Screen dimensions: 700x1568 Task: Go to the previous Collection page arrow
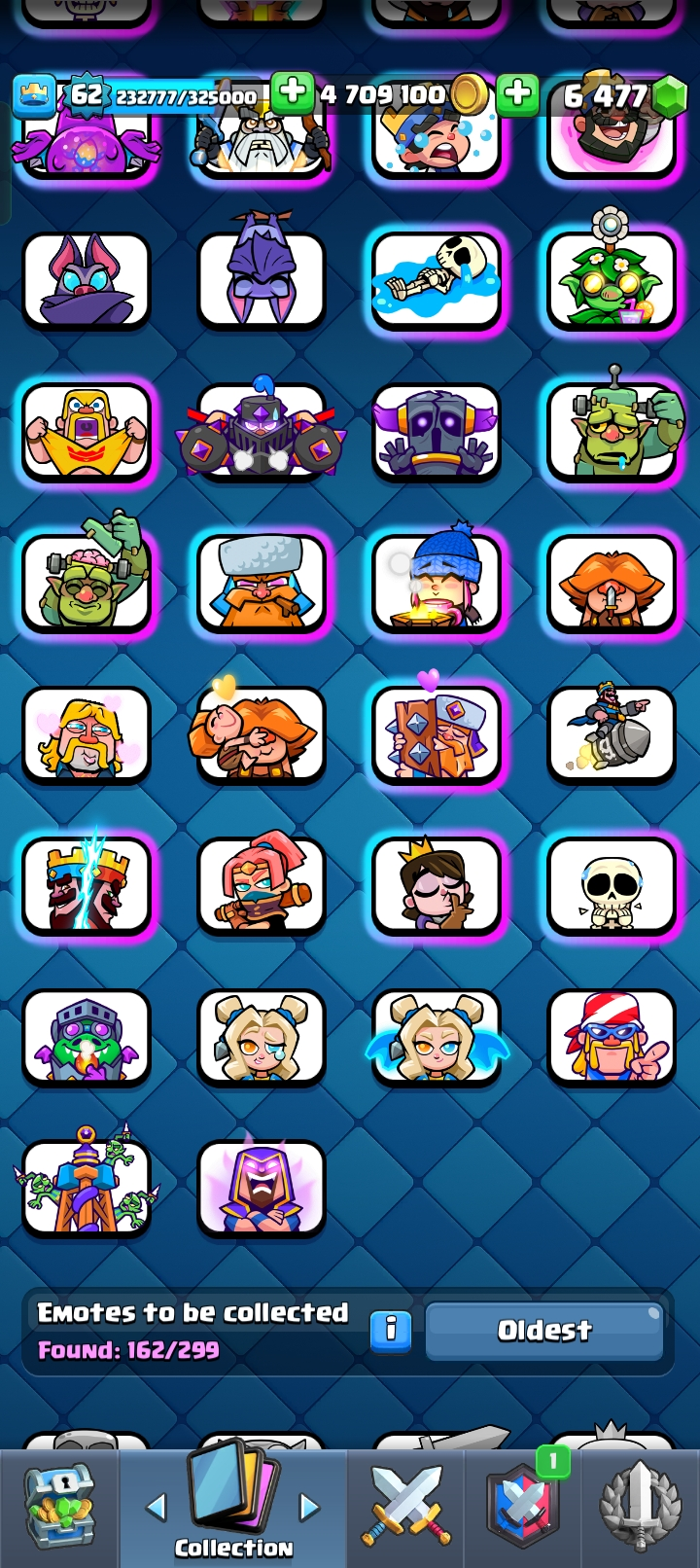[156, 1508]
